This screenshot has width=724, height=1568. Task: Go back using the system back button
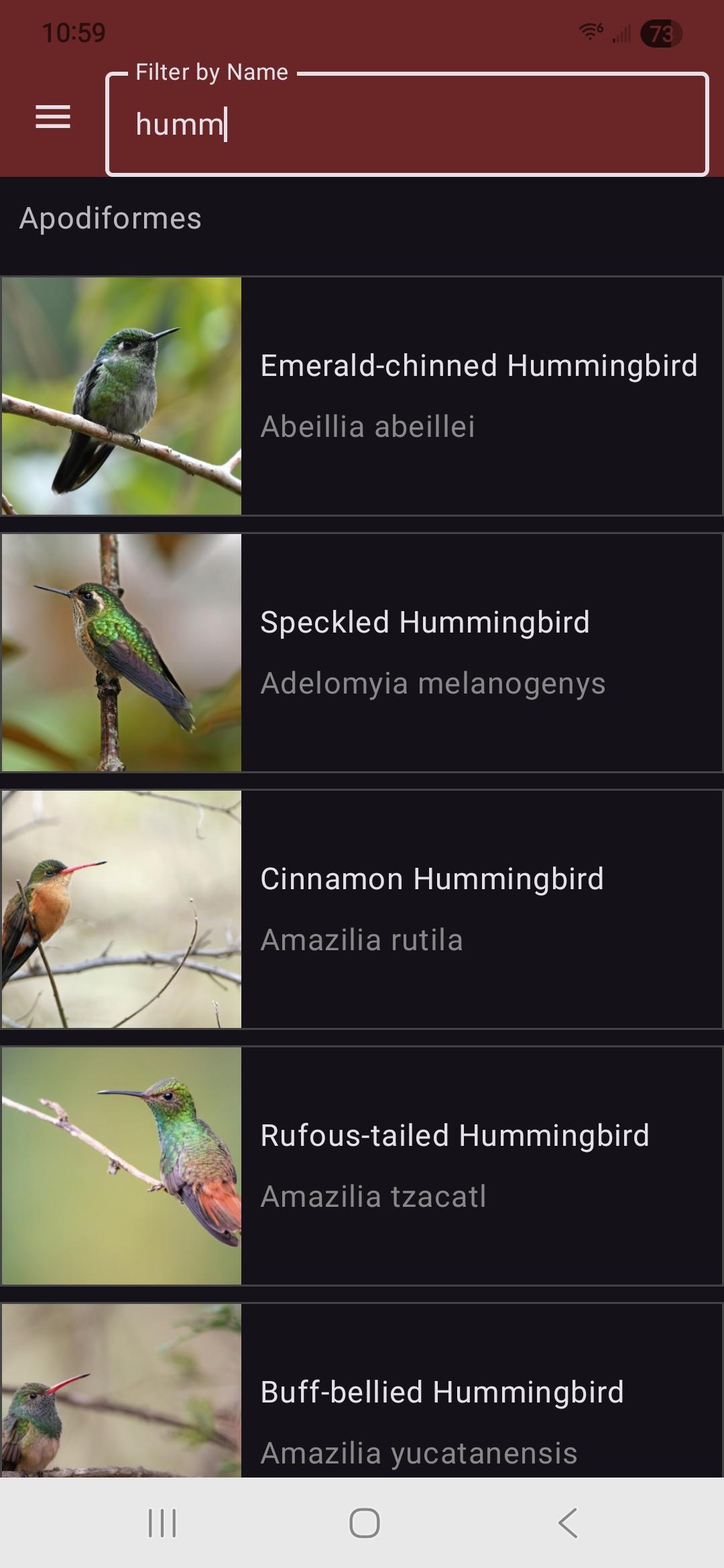568,1522
